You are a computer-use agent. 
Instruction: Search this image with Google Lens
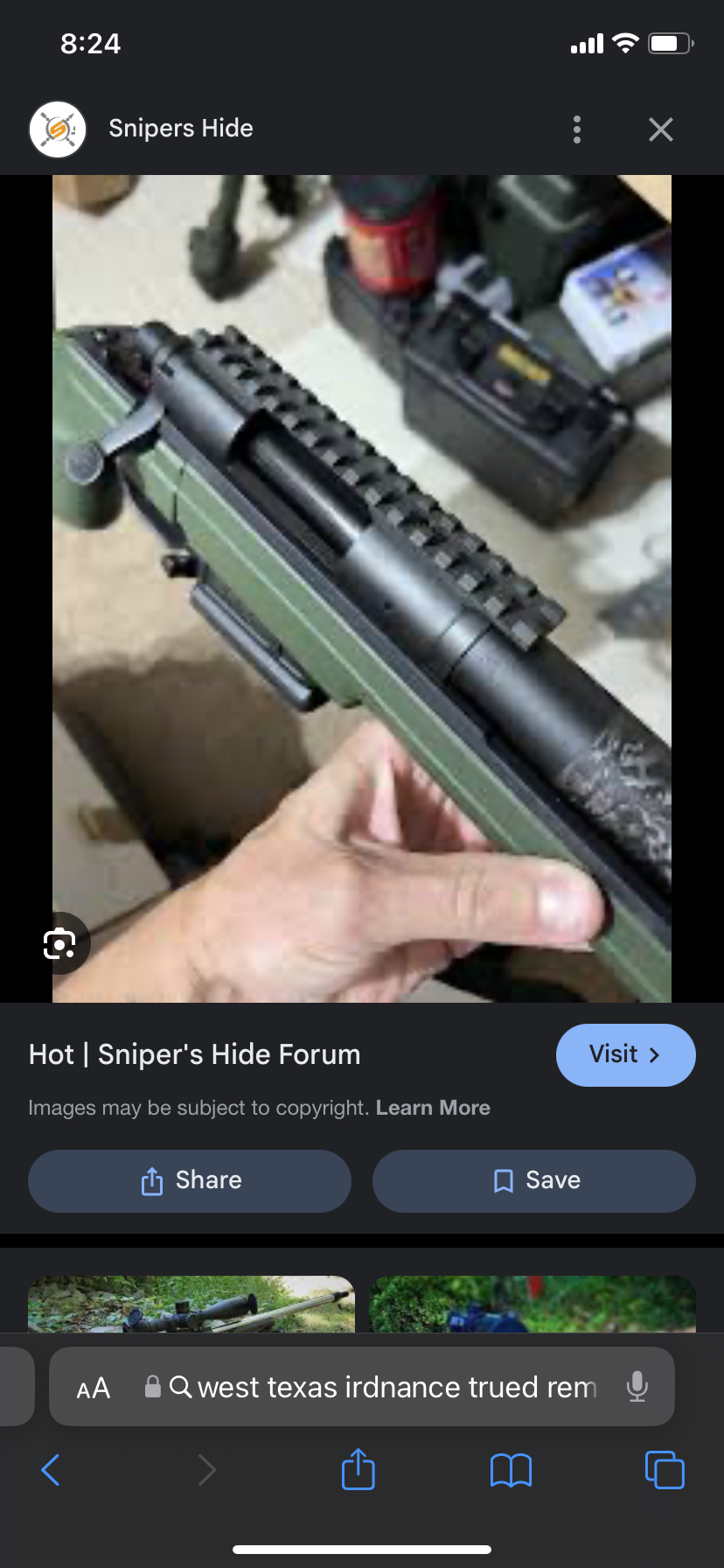[59, 943]
